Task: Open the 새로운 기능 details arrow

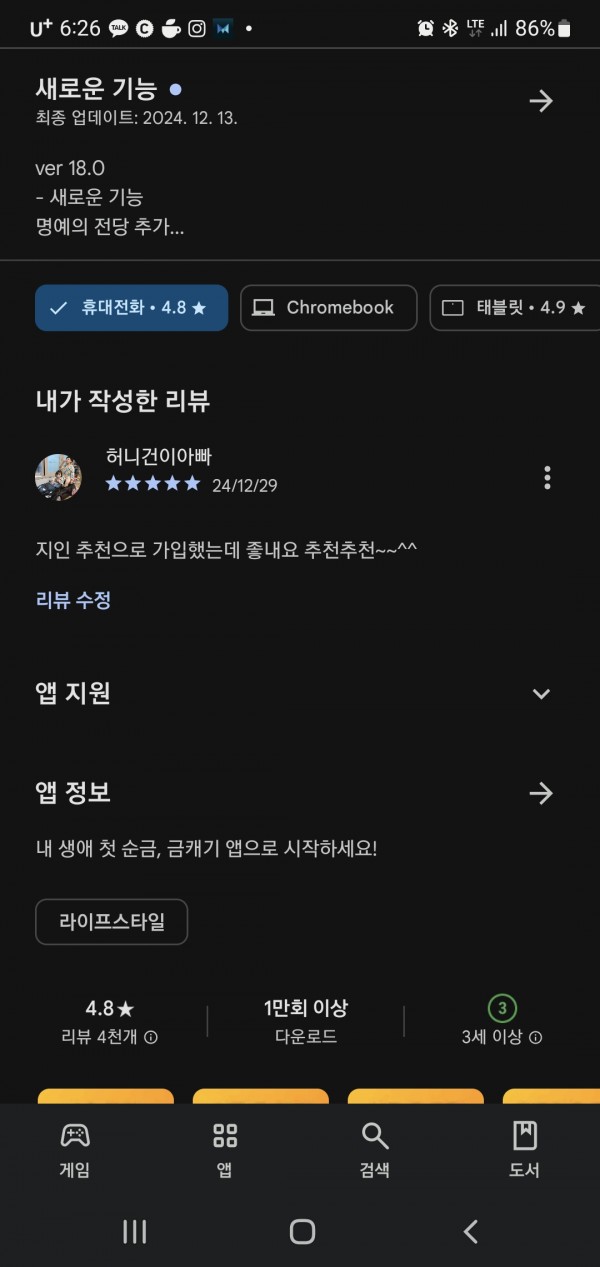Action: click(x=541, y=101)
